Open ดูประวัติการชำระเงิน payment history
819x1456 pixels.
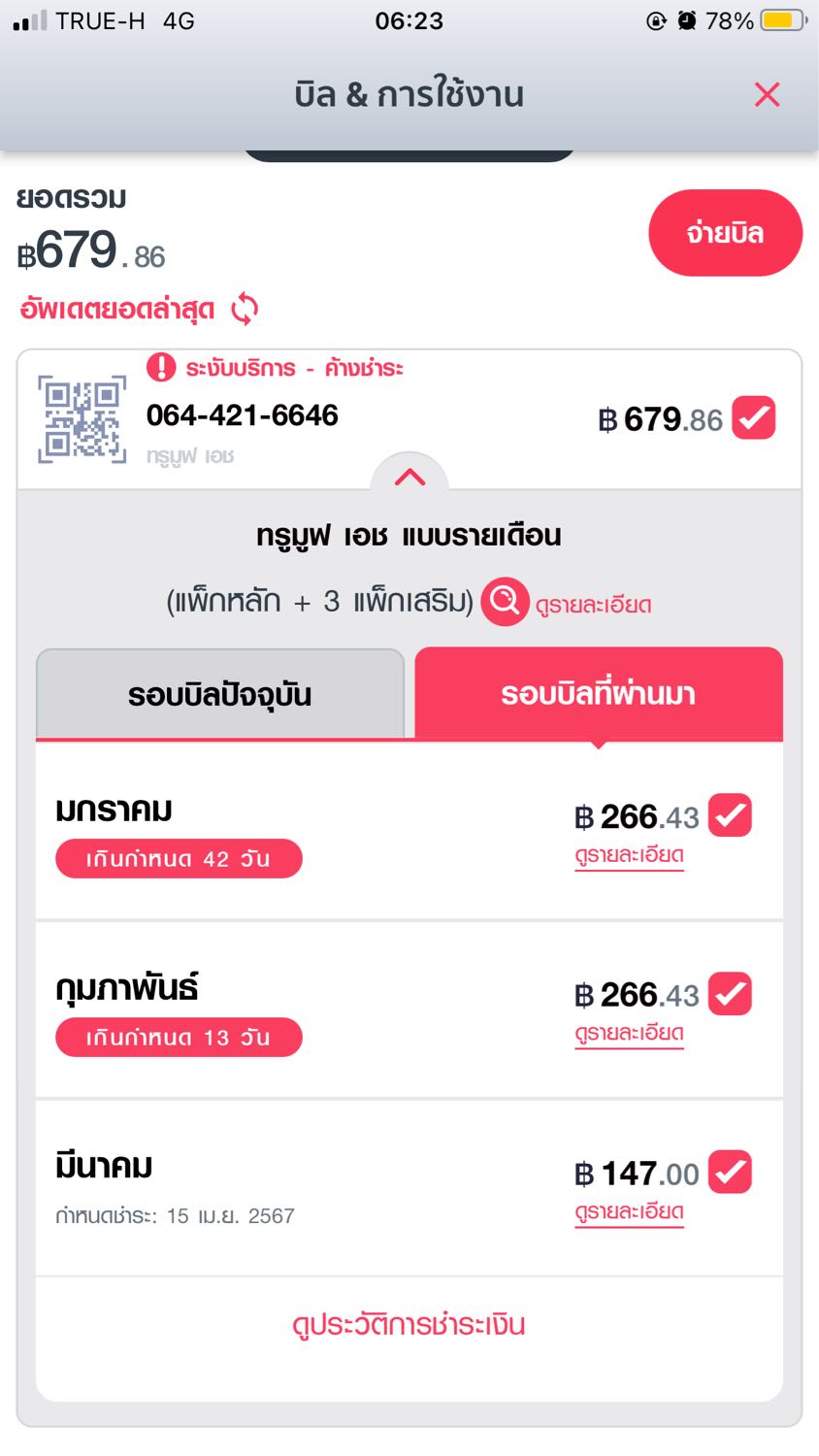coord(409,1325)
